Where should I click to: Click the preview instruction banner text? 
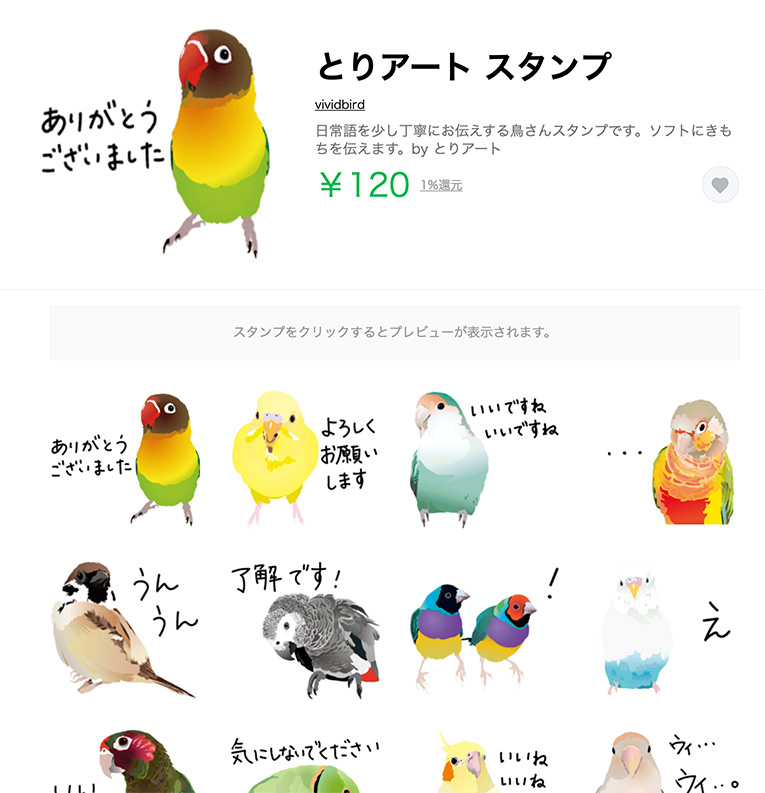[382, 330]
